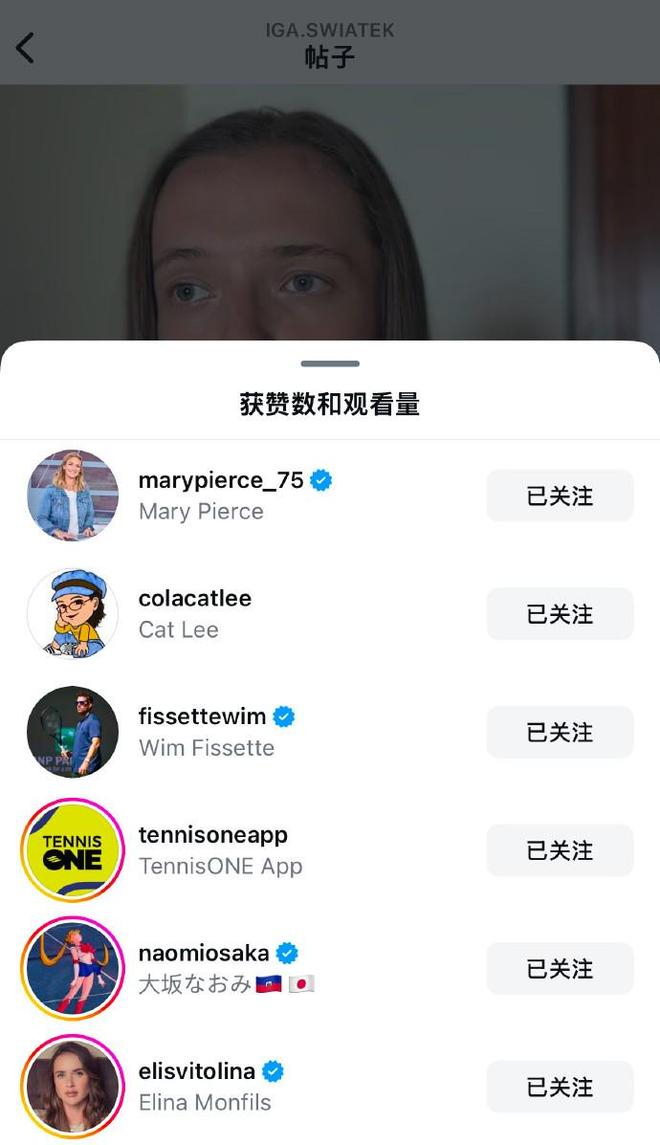Open Cat Lee's profile row
The height and width of the screenshot is (1145, 660).
(195, 613)
